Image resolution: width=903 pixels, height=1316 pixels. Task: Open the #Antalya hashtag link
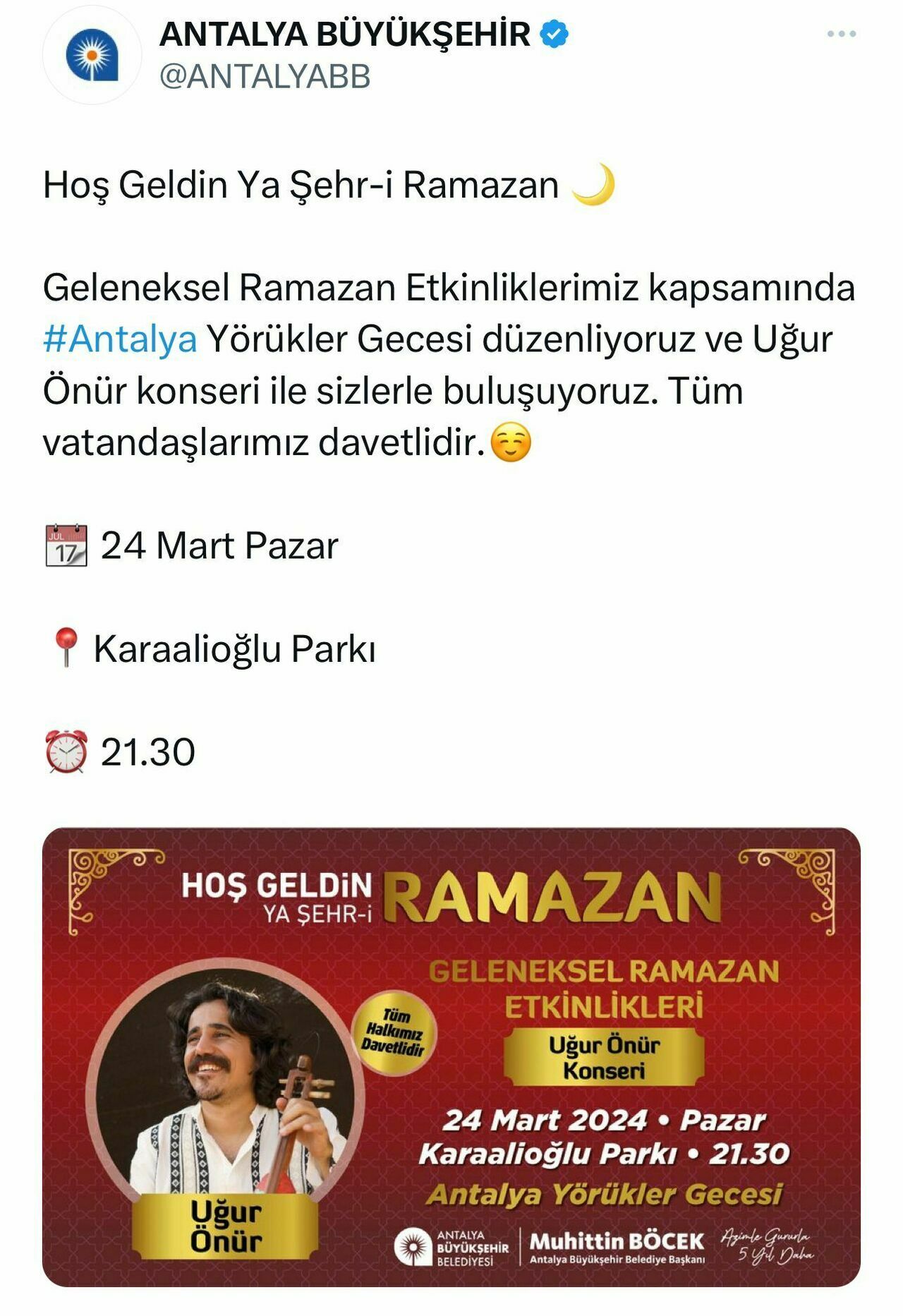click(120, 339)
